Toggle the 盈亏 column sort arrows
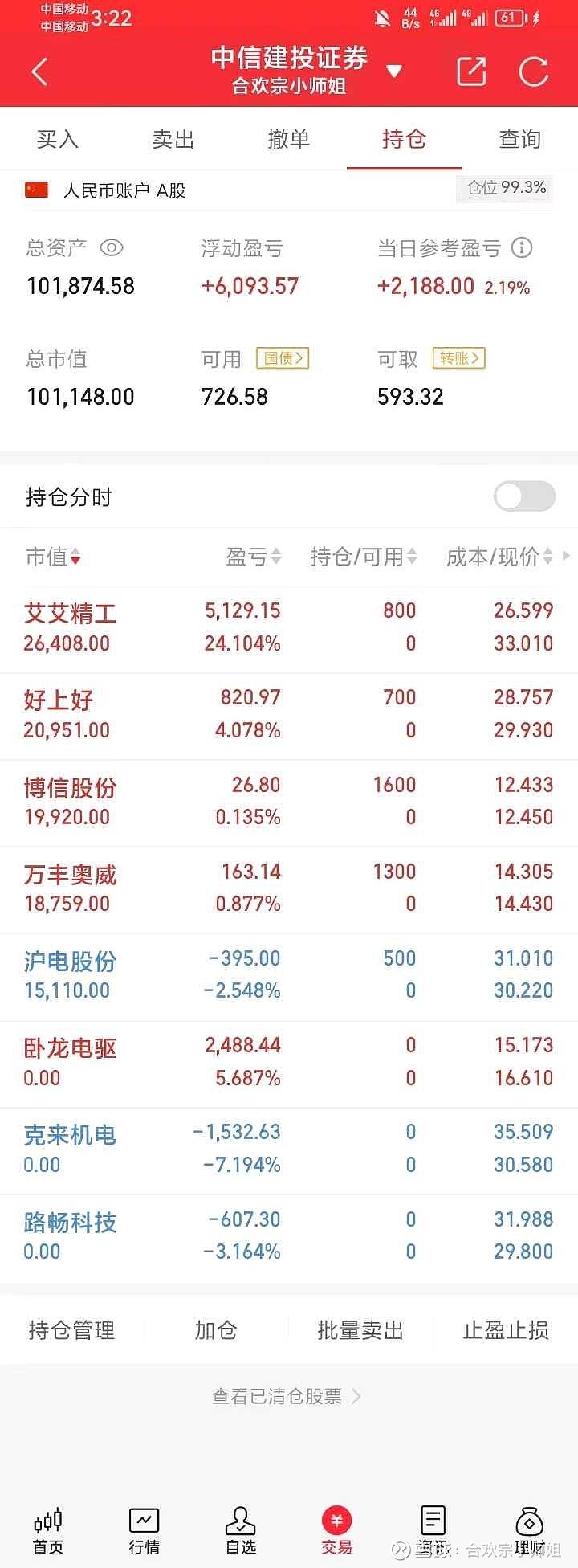The height and width of the screenshot is (1568, 578). pyautogui.click(x=274, y=557)
